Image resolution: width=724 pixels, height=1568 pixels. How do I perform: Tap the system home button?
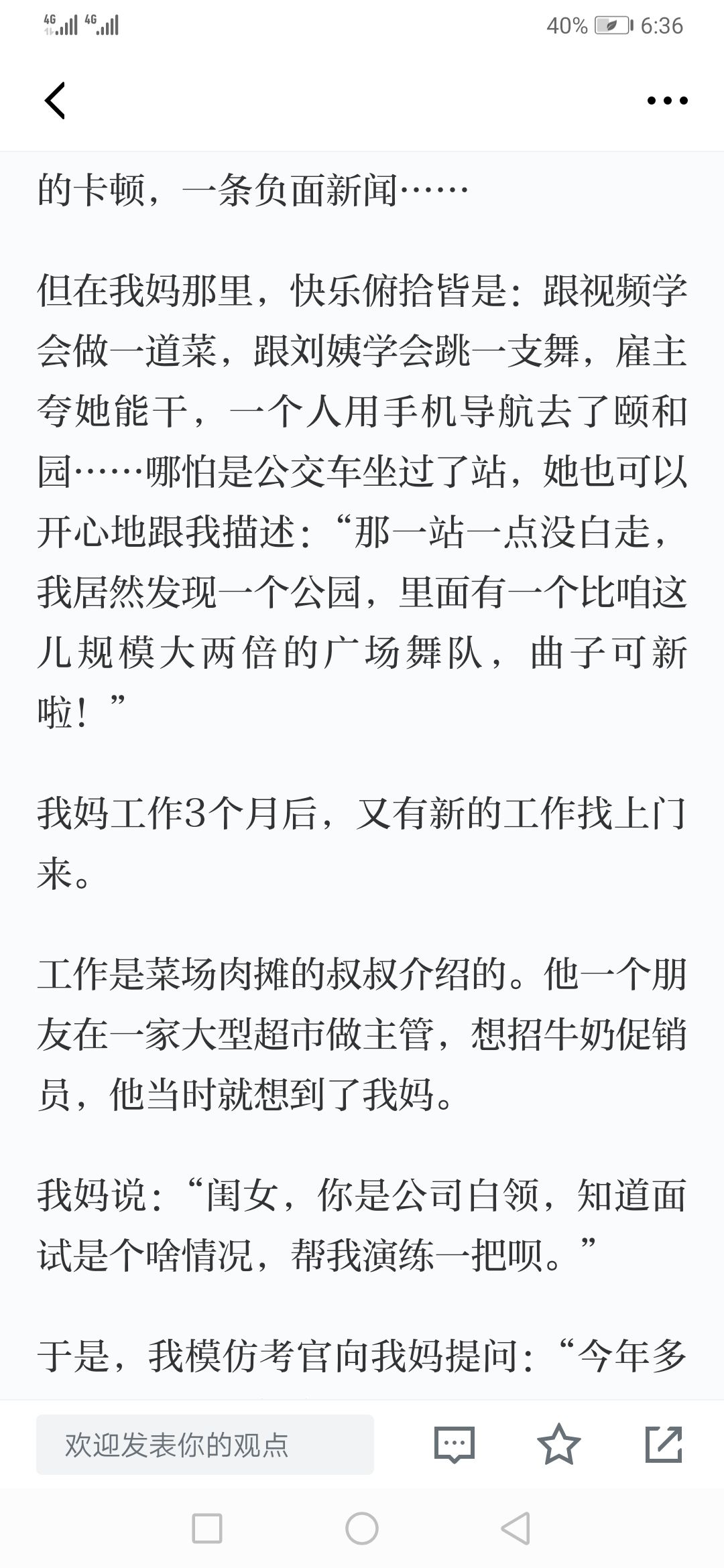362,1528
